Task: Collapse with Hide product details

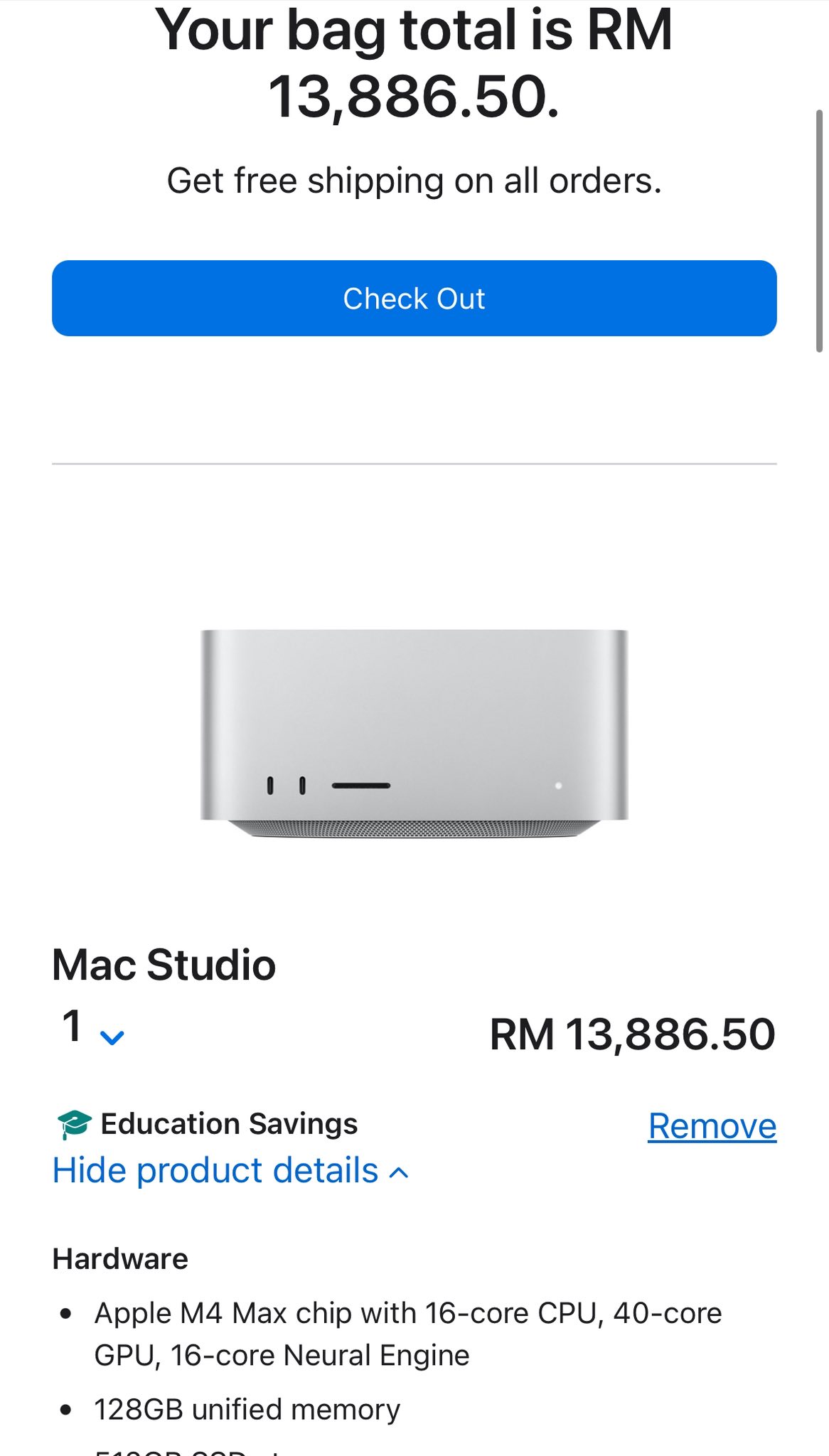Action: [x=230, y=1171]
